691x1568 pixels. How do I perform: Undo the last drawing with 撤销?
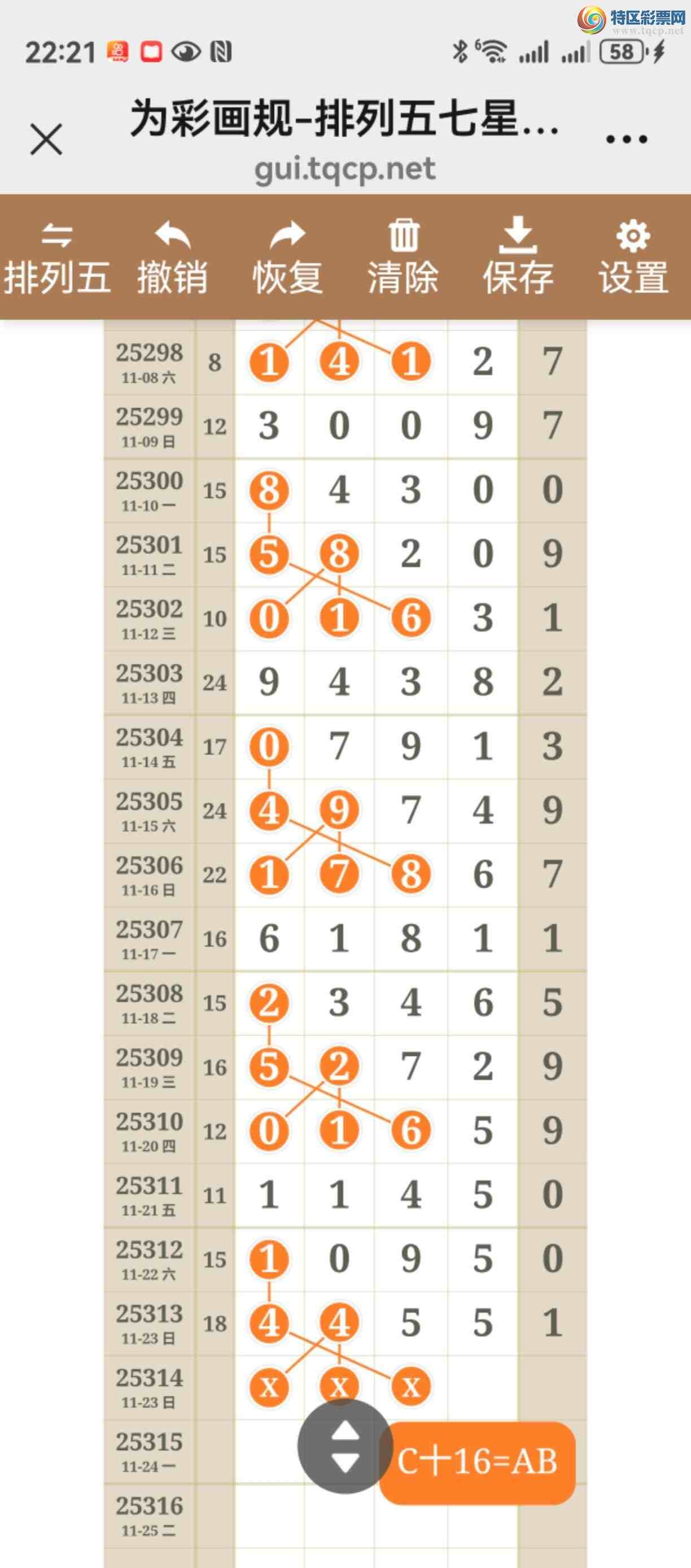(172, 258)
